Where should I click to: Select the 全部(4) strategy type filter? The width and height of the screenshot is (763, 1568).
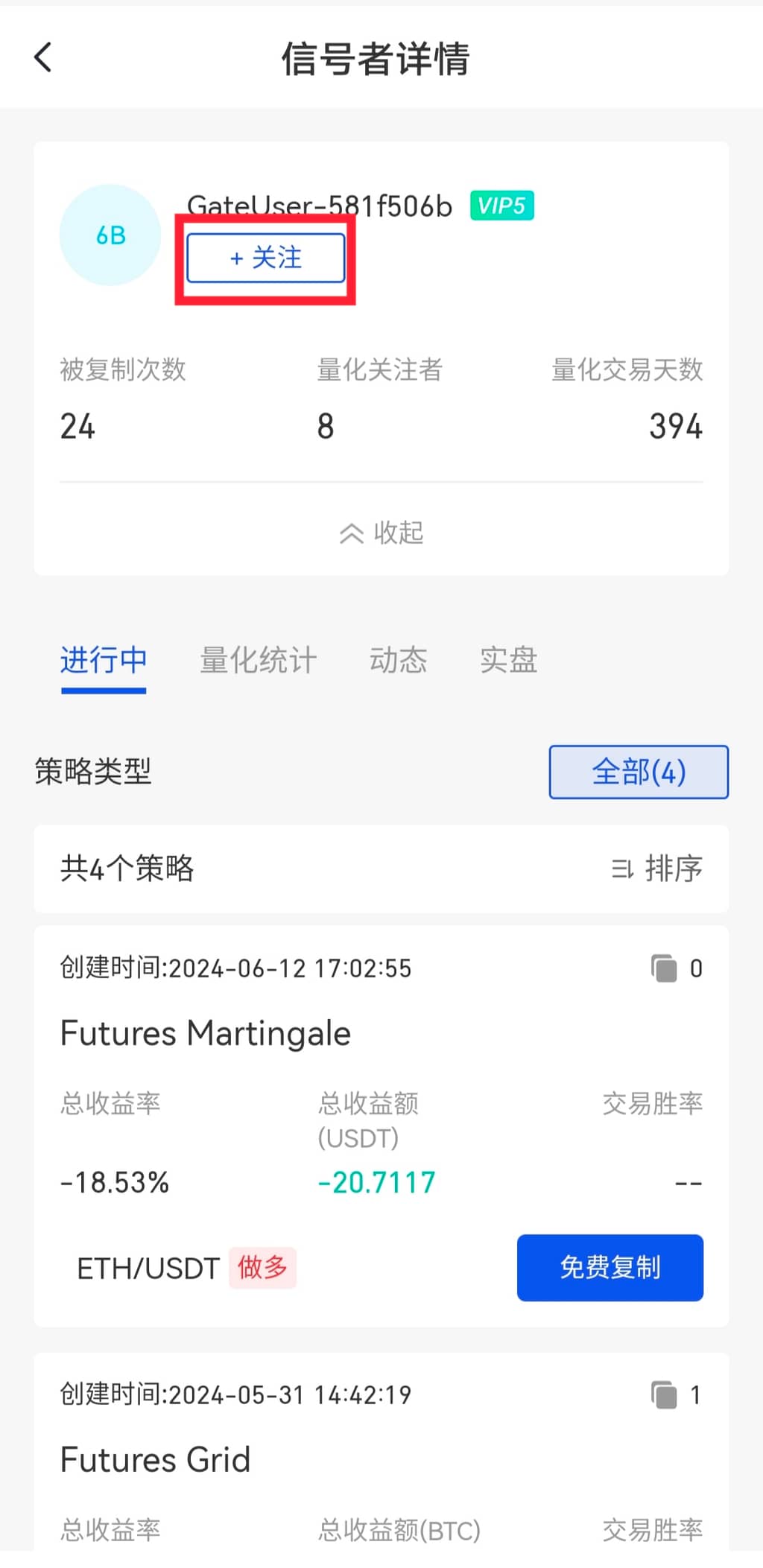click(639, 772)
